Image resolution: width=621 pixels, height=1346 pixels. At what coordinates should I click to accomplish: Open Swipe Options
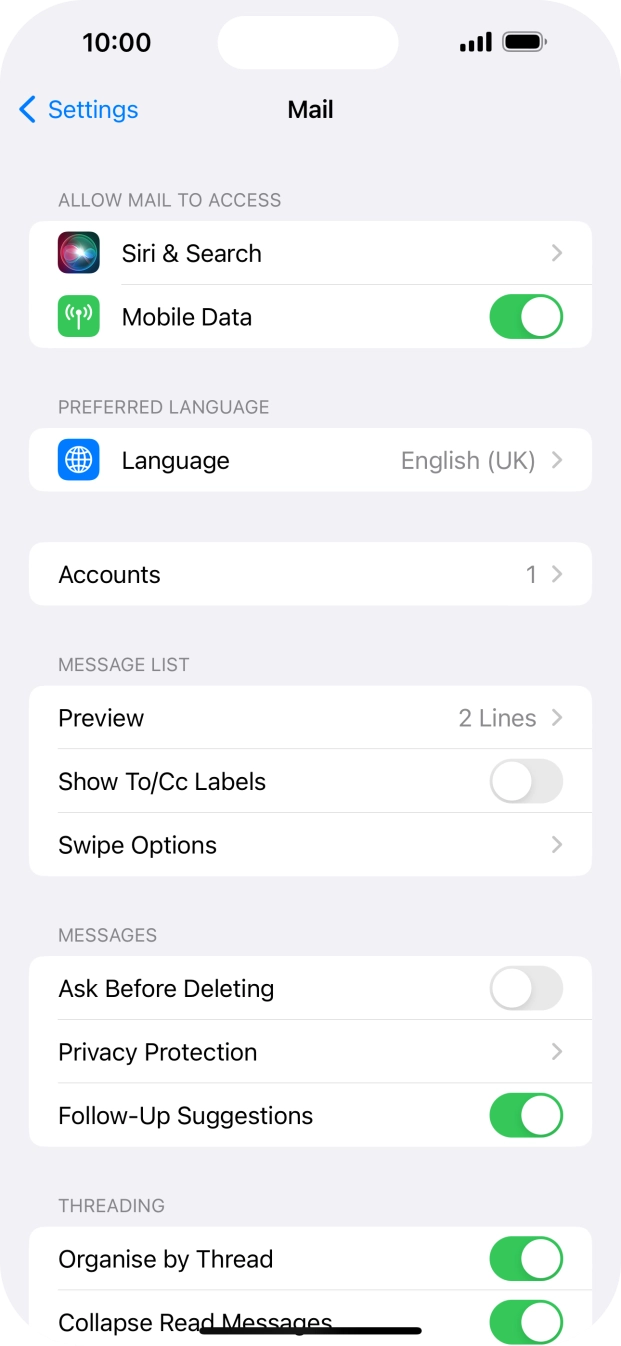[x=310, y=845]
